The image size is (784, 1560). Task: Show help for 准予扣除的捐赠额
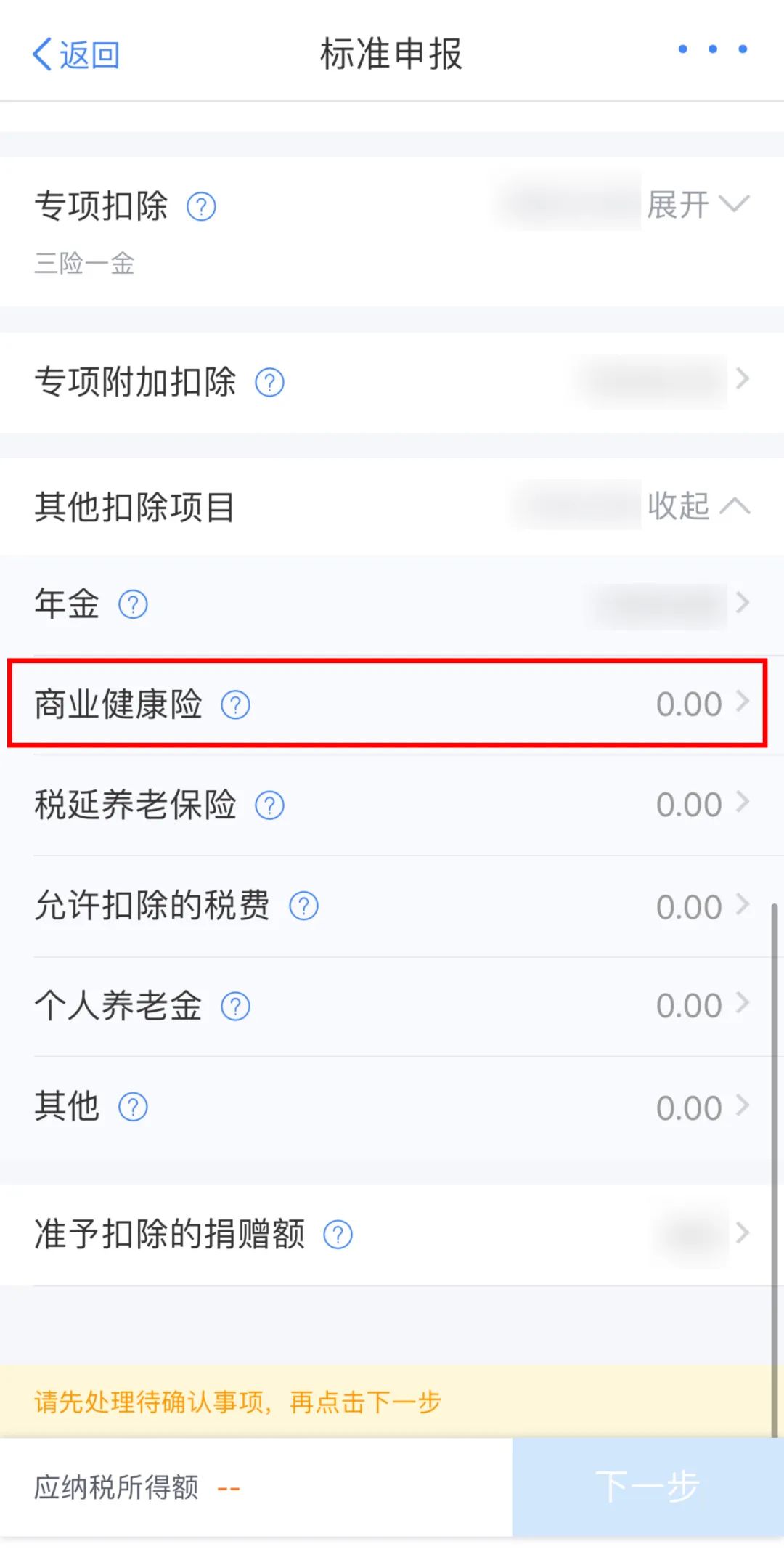click(x=338, y=1235)
